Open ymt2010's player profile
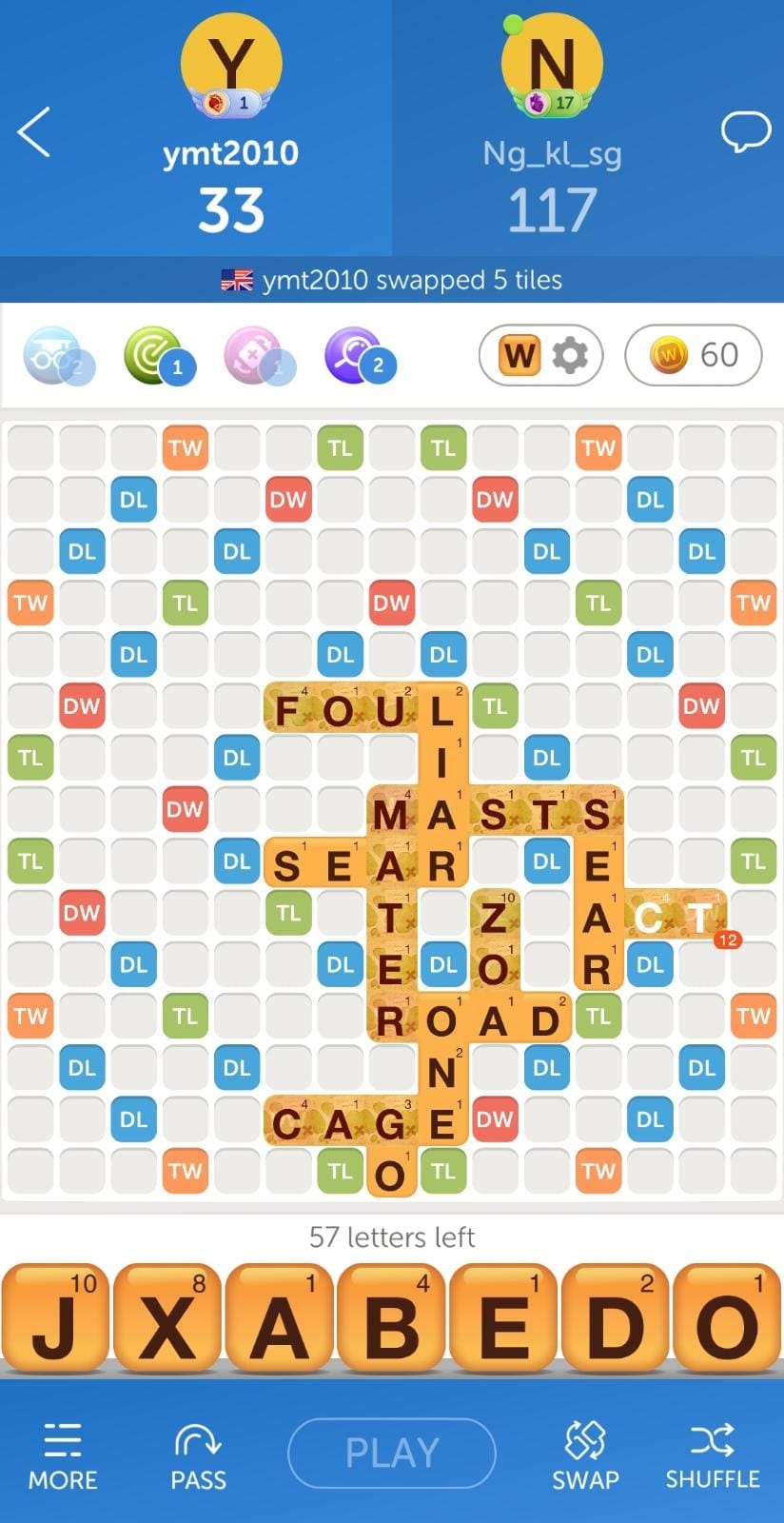Viewport: 784px width, 1523px height. click(x=231, y=67)
